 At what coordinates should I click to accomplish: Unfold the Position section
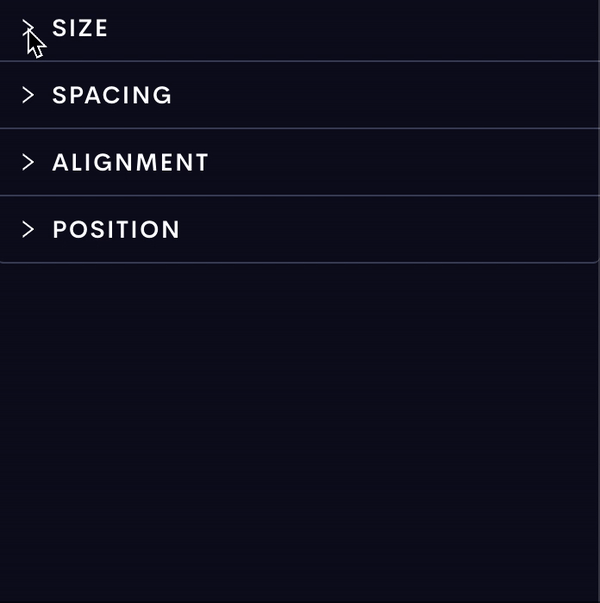click(116, 230)
